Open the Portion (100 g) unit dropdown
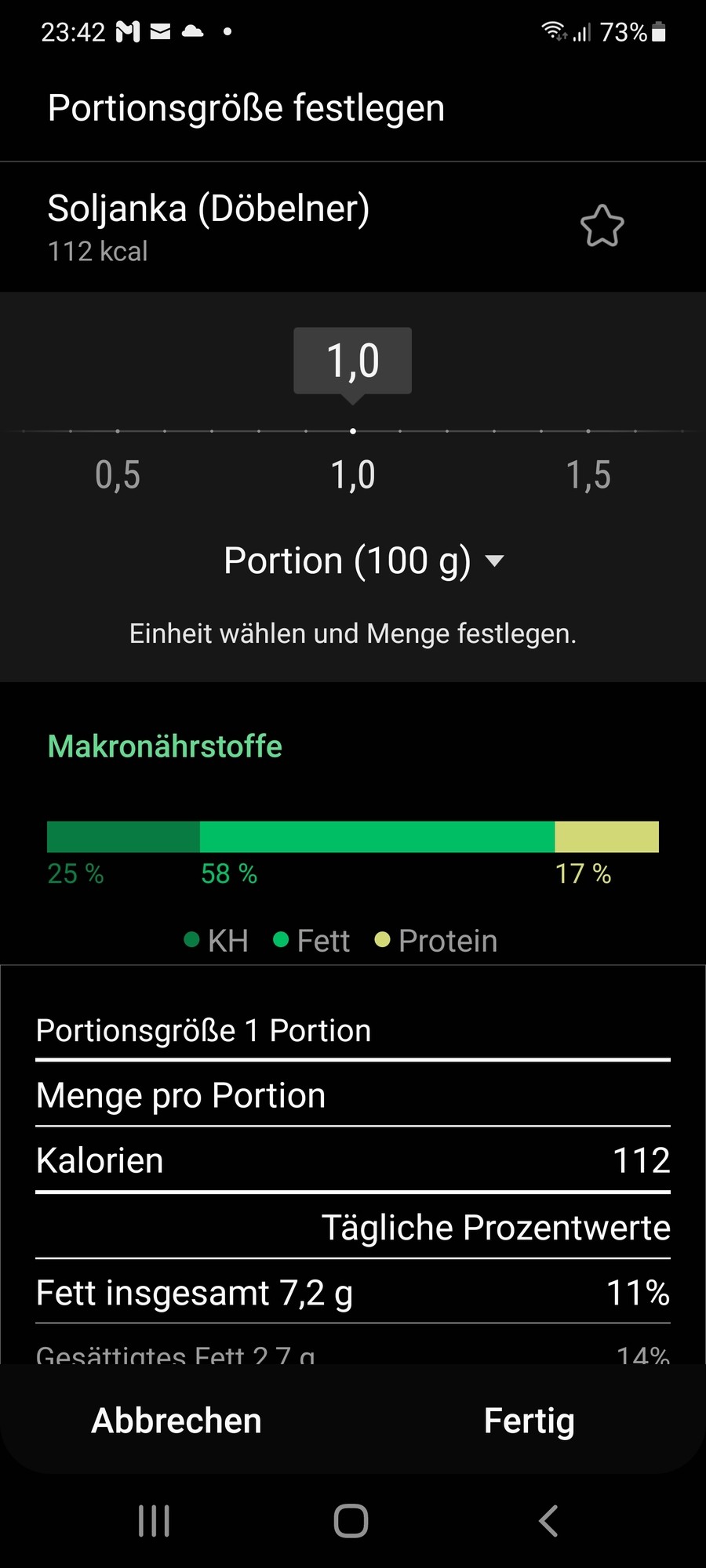 point(363,561)
